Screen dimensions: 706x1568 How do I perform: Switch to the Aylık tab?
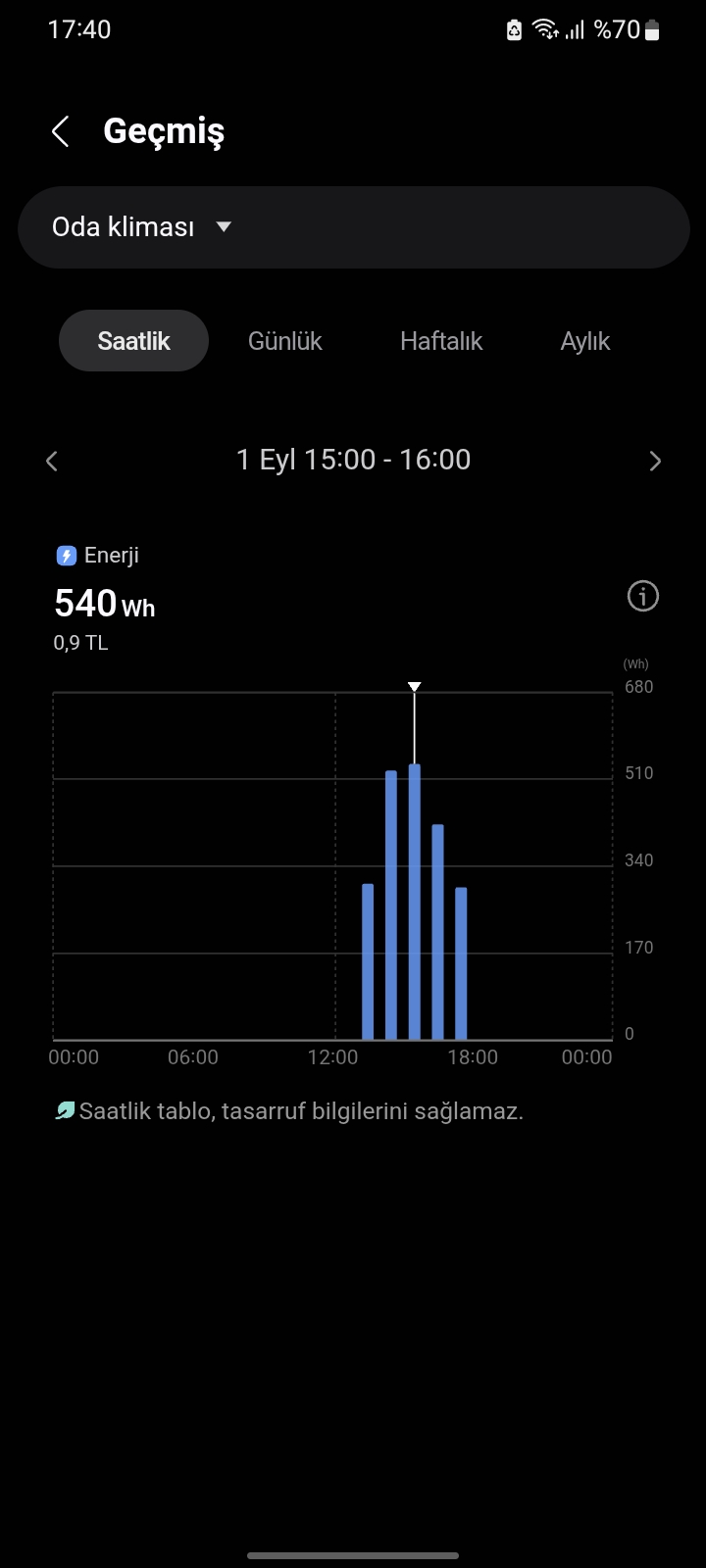tap(585, 341)
